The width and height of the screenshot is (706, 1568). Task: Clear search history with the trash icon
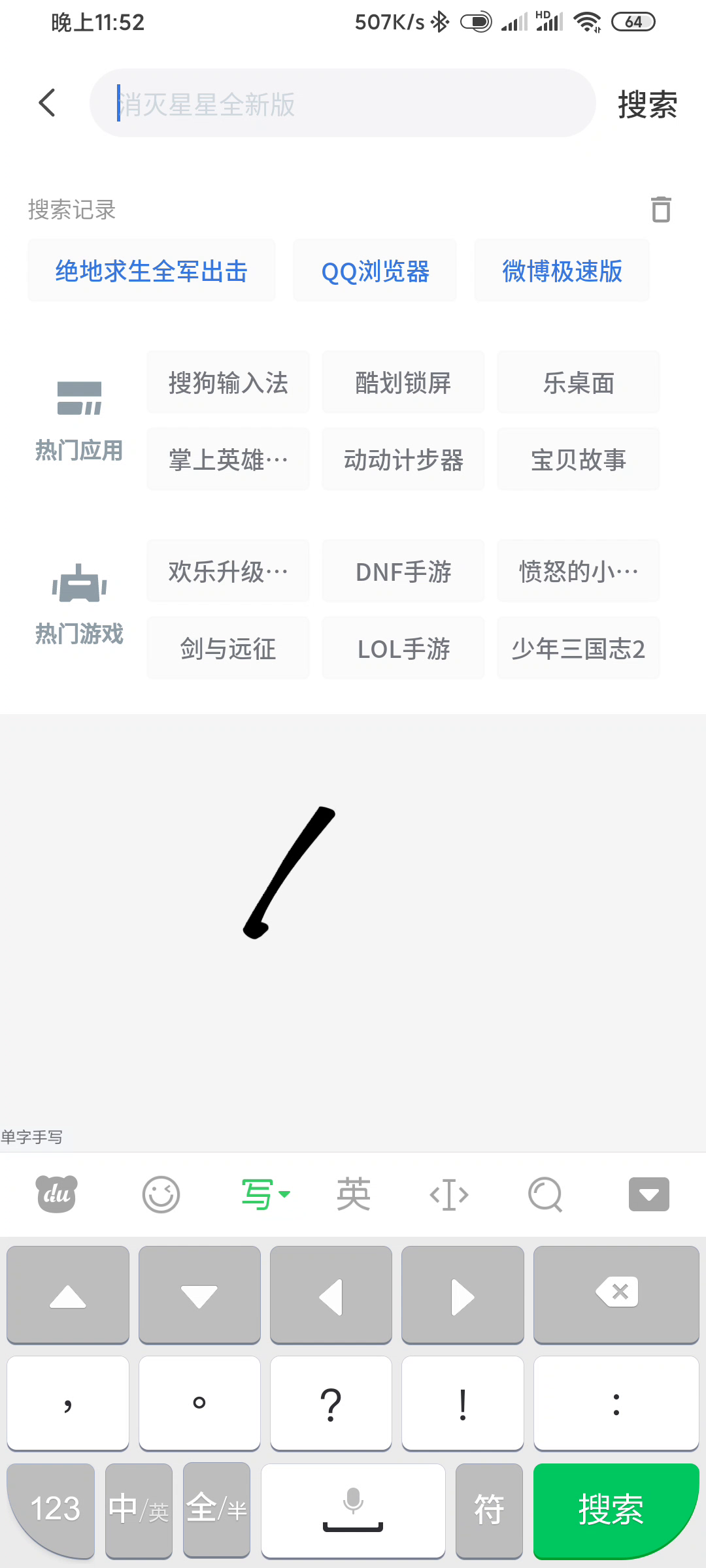click(x=661, y=209)
